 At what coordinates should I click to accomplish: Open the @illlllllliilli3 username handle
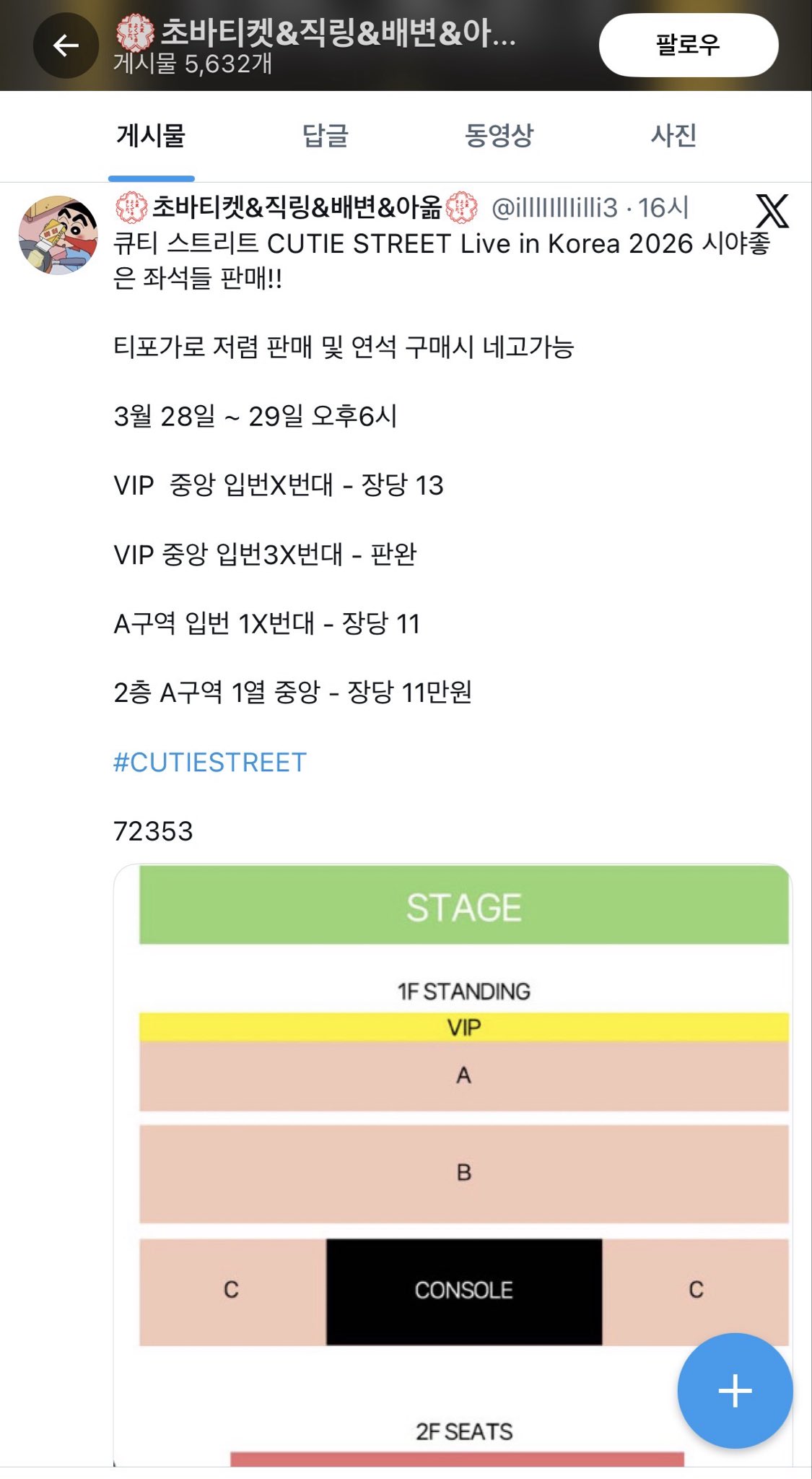[x=554, y=208]
